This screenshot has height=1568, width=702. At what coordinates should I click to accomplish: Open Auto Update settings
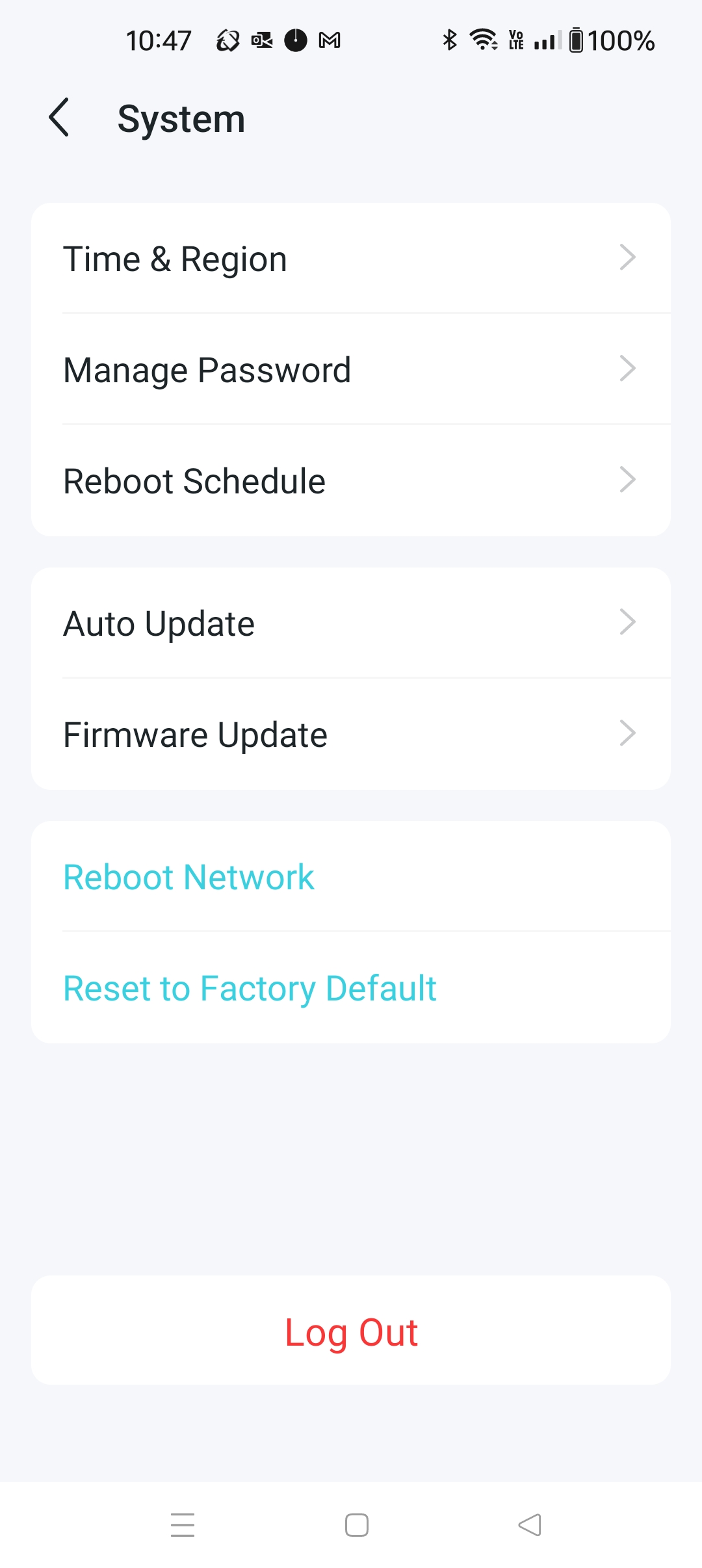pyautogui.click(x=351, y=623)
